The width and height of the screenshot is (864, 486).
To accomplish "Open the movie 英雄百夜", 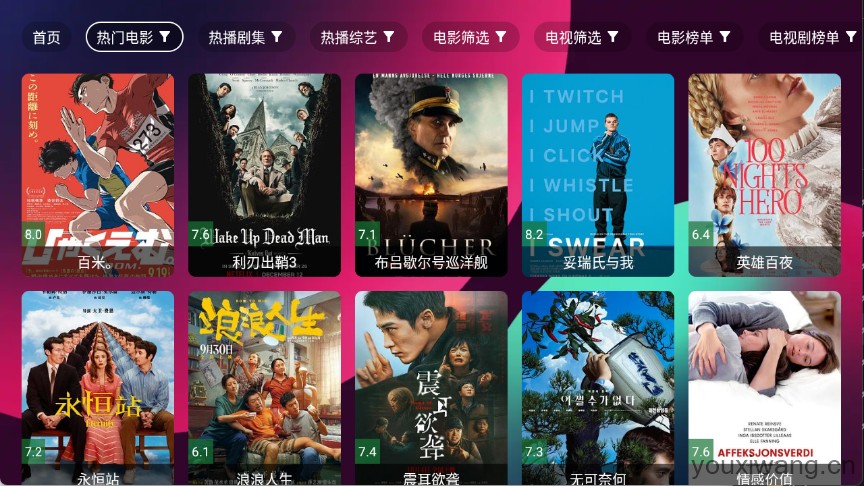I will (764, 174).
